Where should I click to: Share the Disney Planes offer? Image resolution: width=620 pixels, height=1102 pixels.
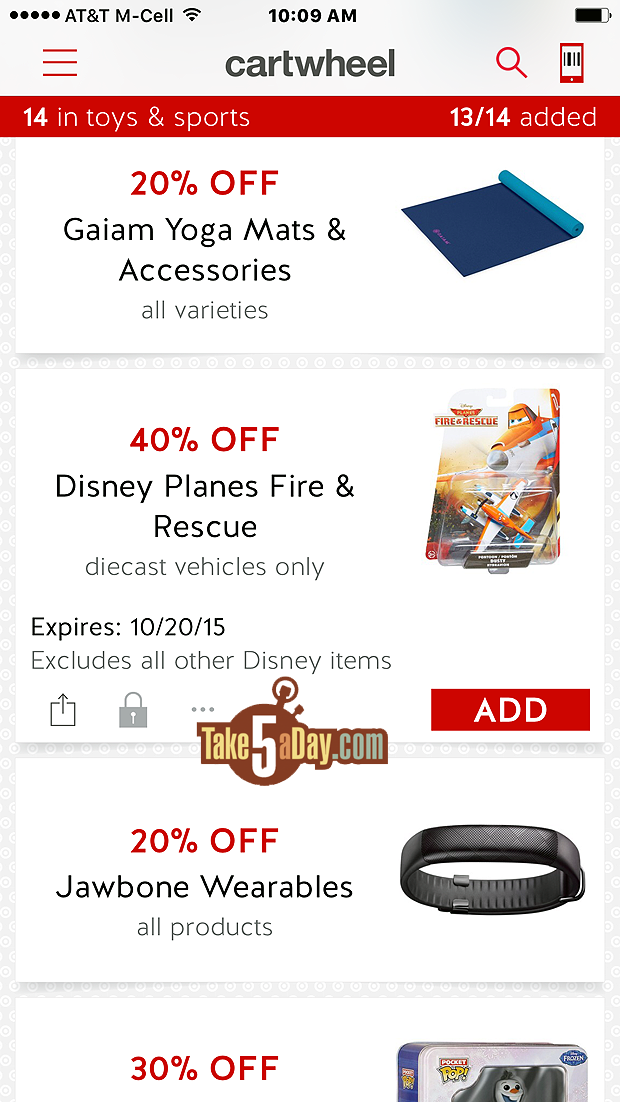point(63,710)
